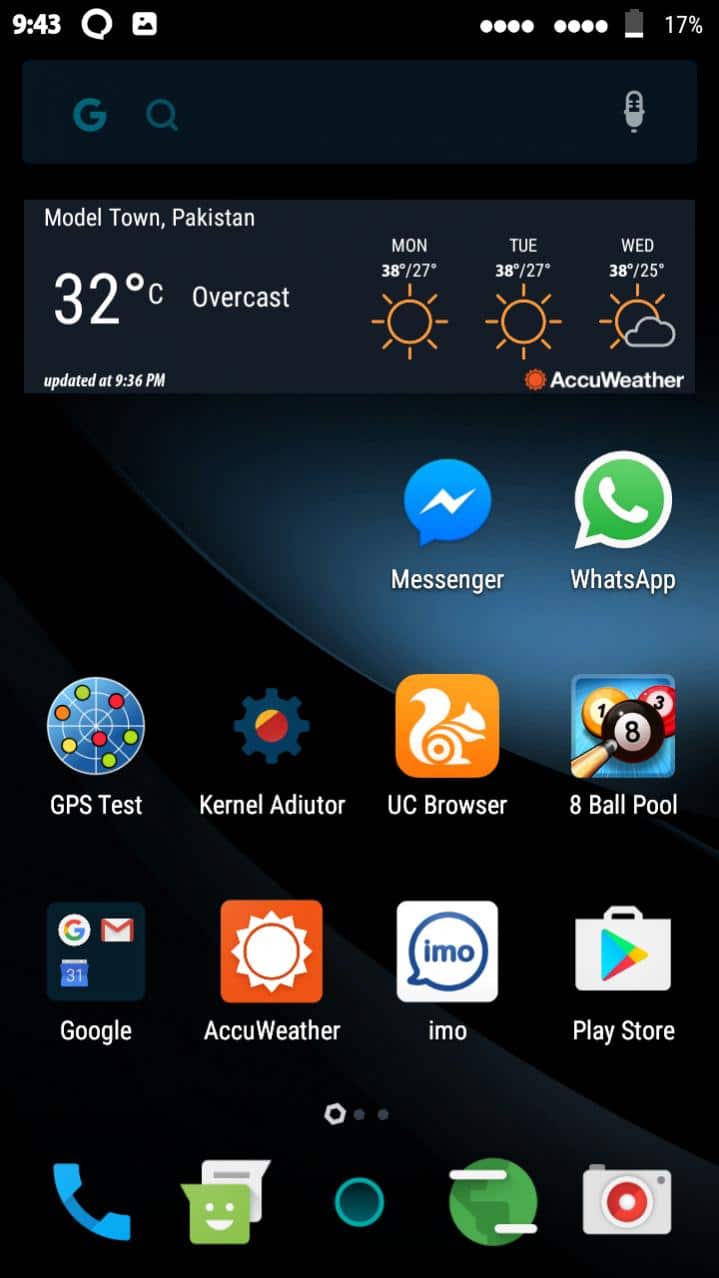The width and height of the screenshot is (719, 1278).
Task: Launch the browser globe in the dock
Action: [492, 1202]
